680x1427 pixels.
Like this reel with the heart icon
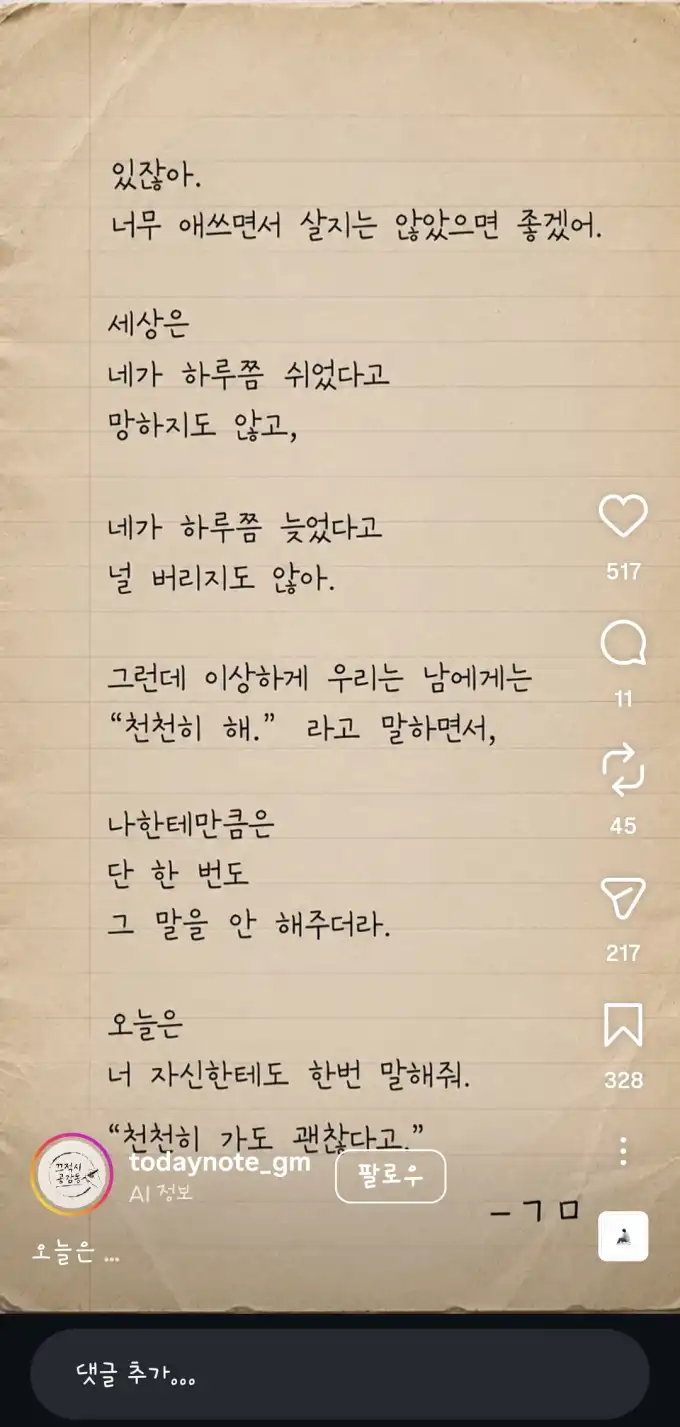point(623,517)
